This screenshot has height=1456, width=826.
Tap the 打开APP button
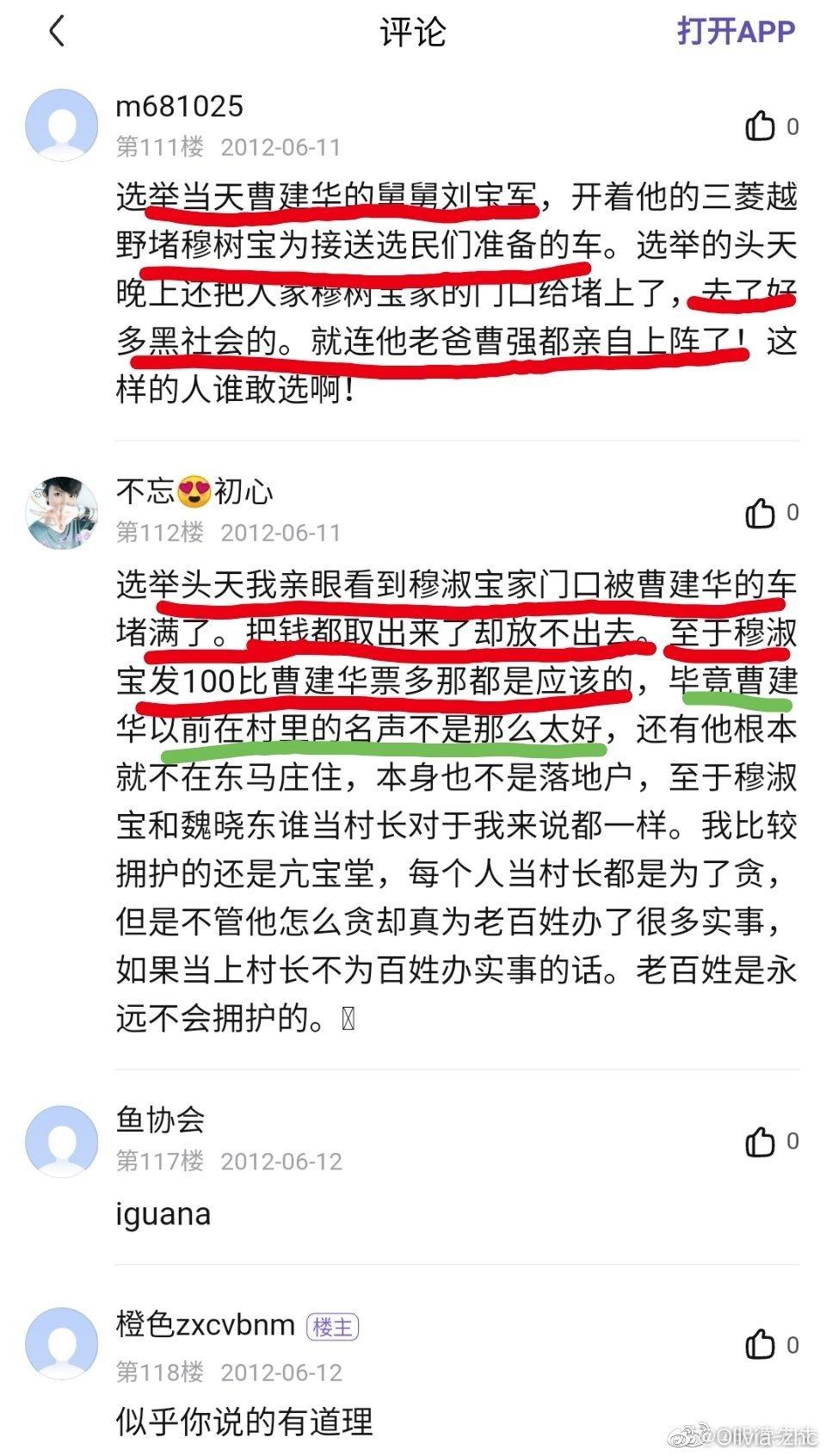click(737, 31)
